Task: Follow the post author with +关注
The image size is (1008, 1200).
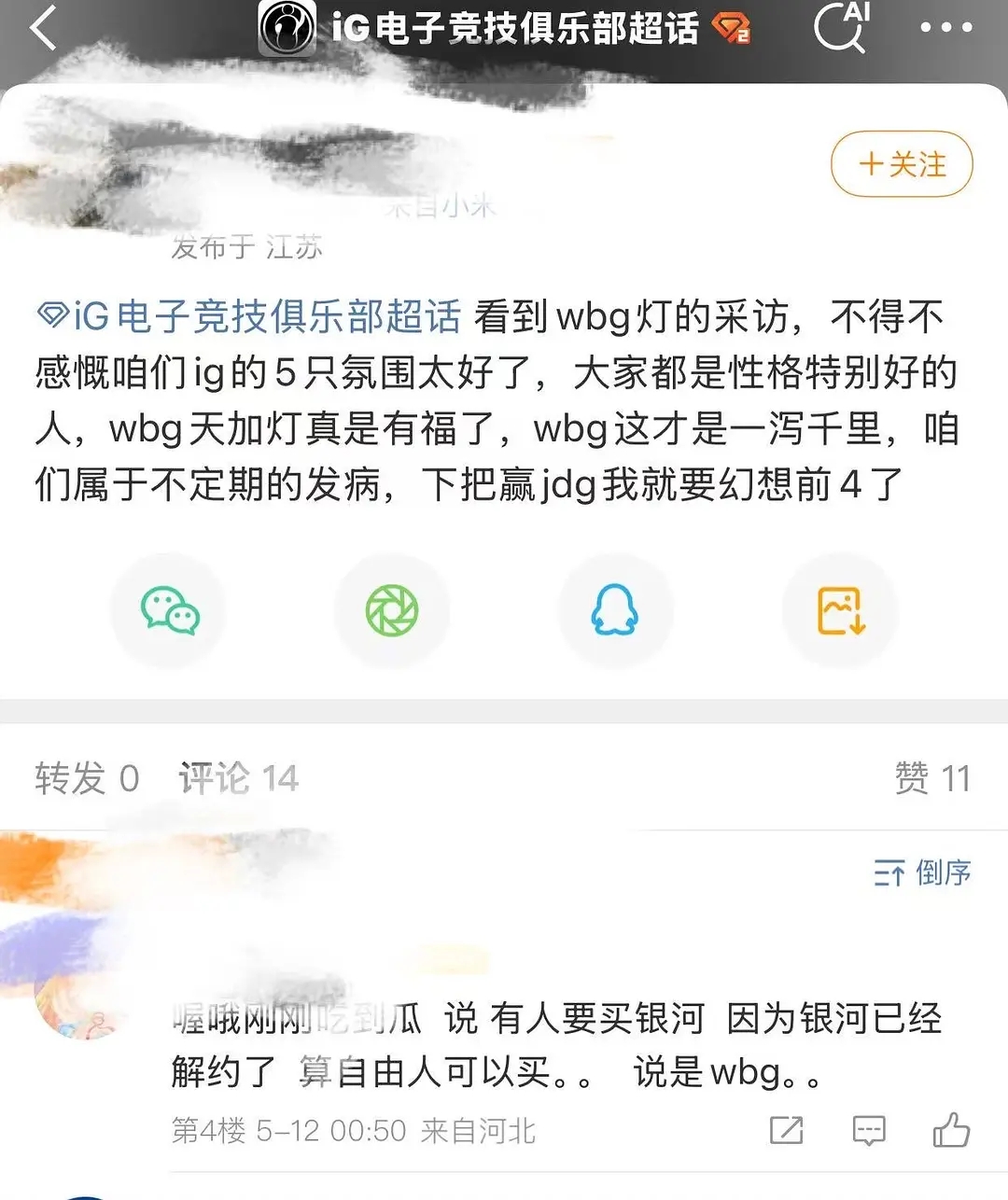Action: tap(902, 165)
